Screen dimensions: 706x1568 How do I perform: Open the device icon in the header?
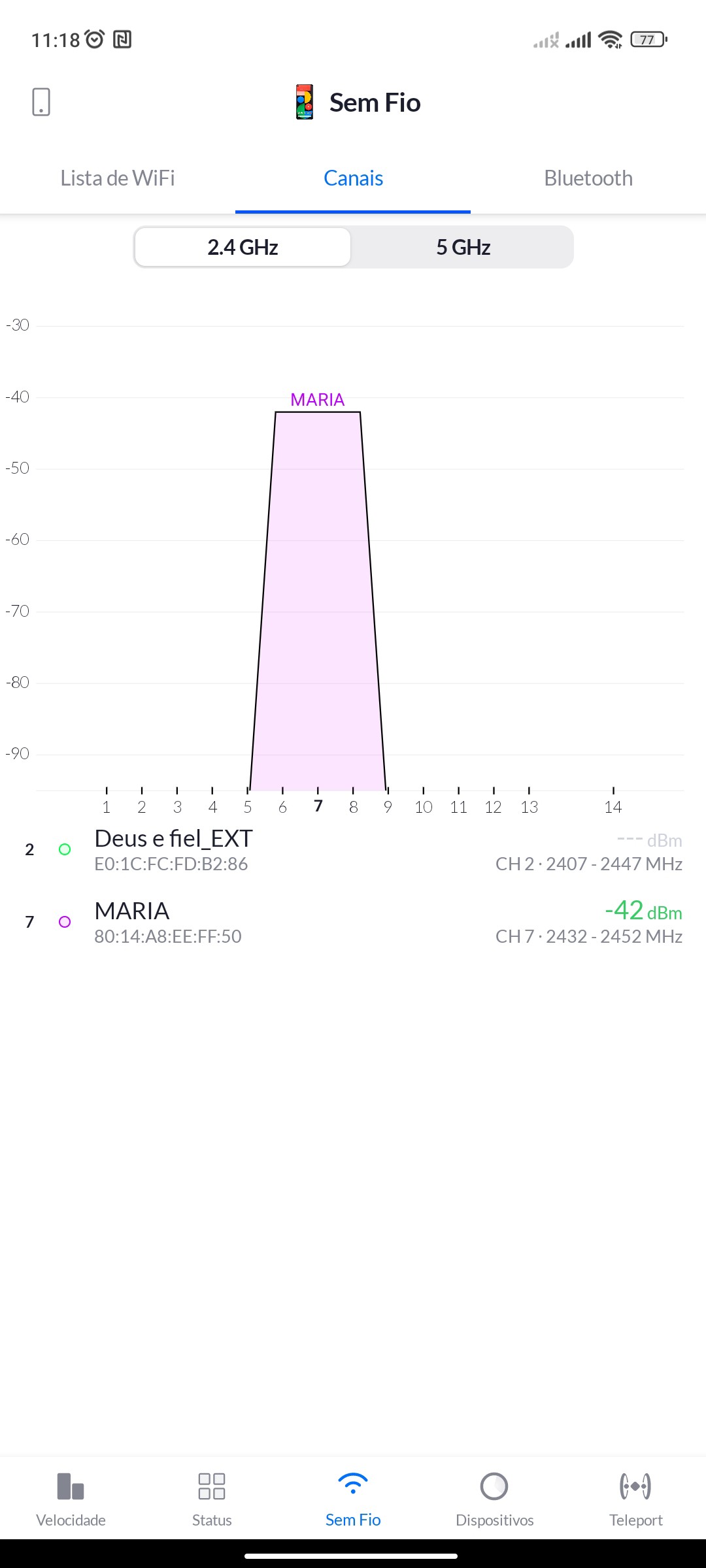[x=41, y=103]
